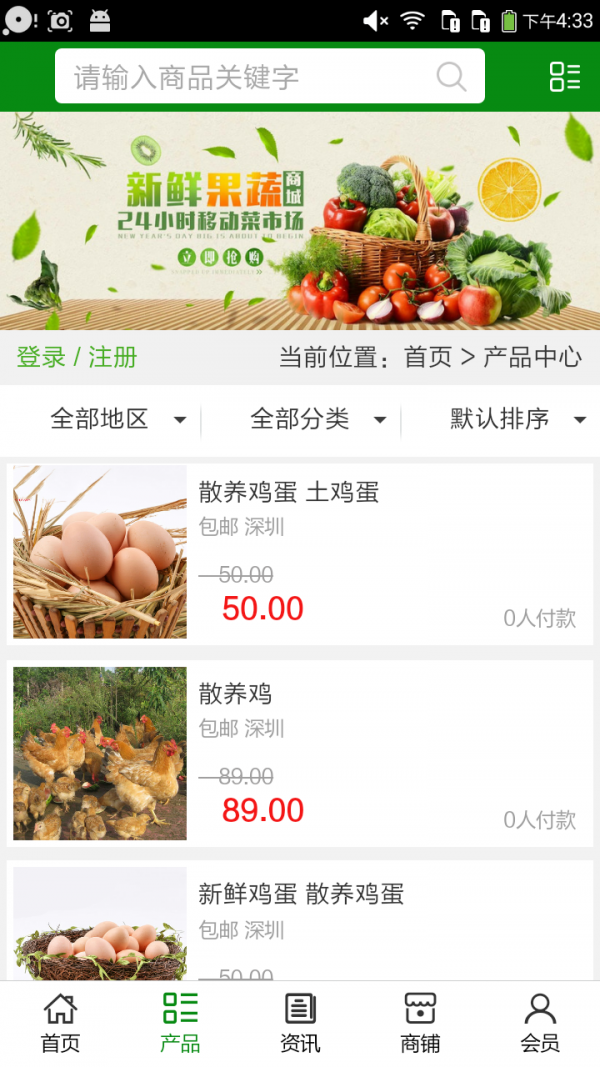Switch to the 商铺 tab

pos(420,1023)
